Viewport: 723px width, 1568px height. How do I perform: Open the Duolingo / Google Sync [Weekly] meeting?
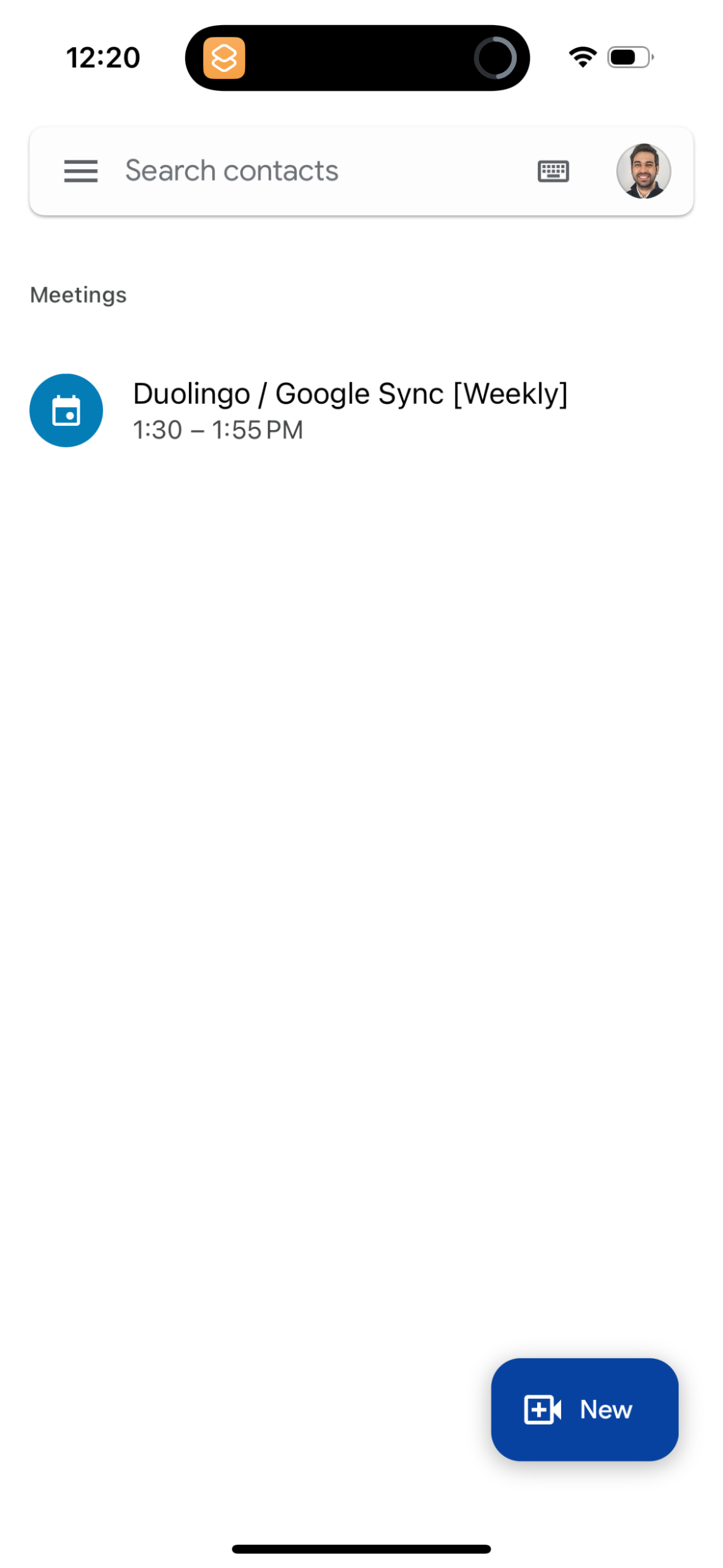351,393
